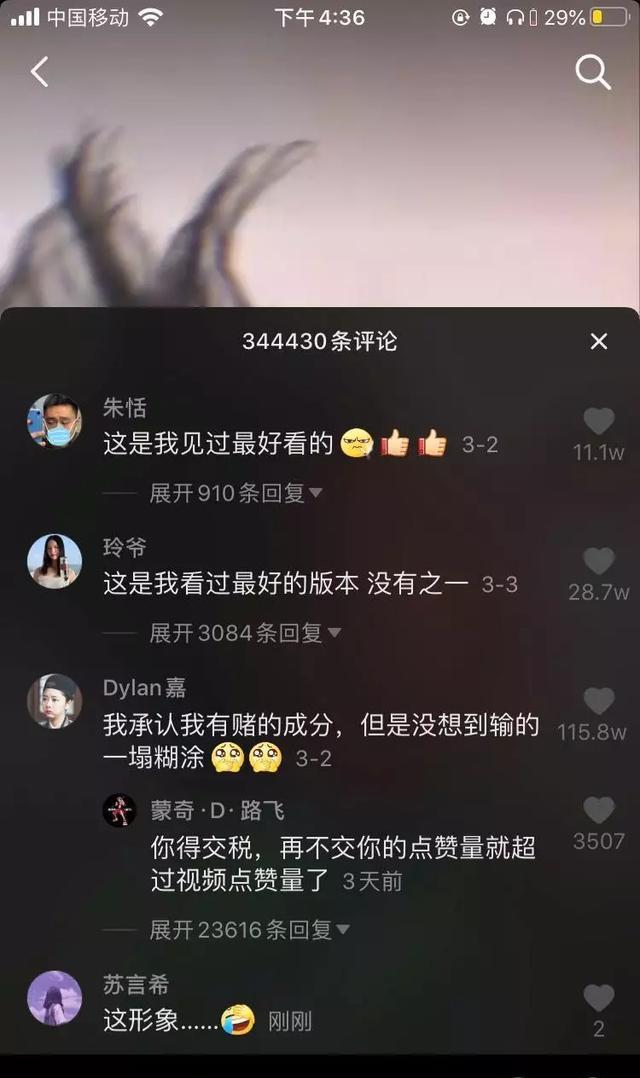Like 朱恬's comment
Image resolution: width=640 pixels, height=1078 pixels.
tap(598, 422)
